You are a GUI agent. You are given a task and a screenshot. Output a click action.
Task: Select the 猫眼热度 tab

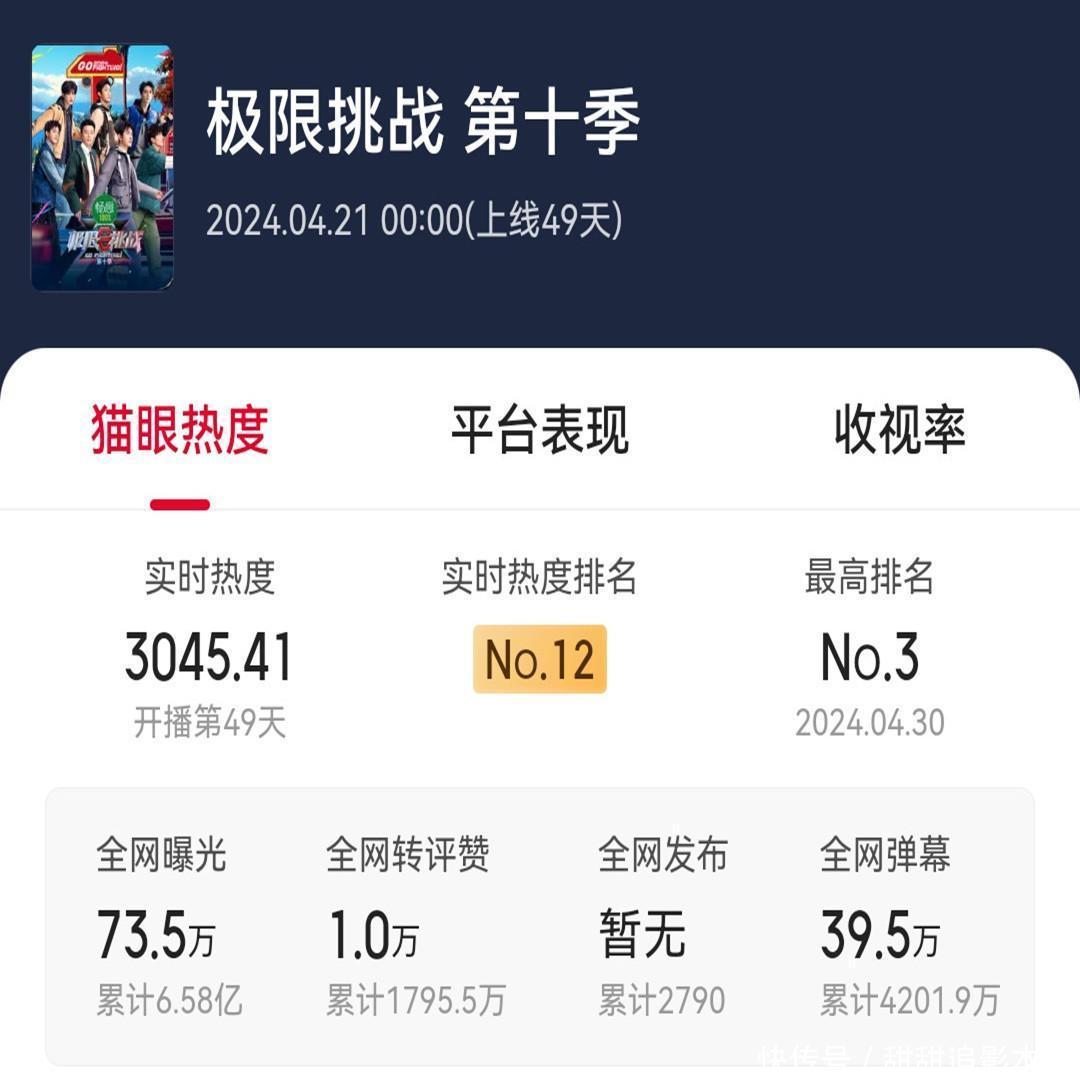(180, 430)
